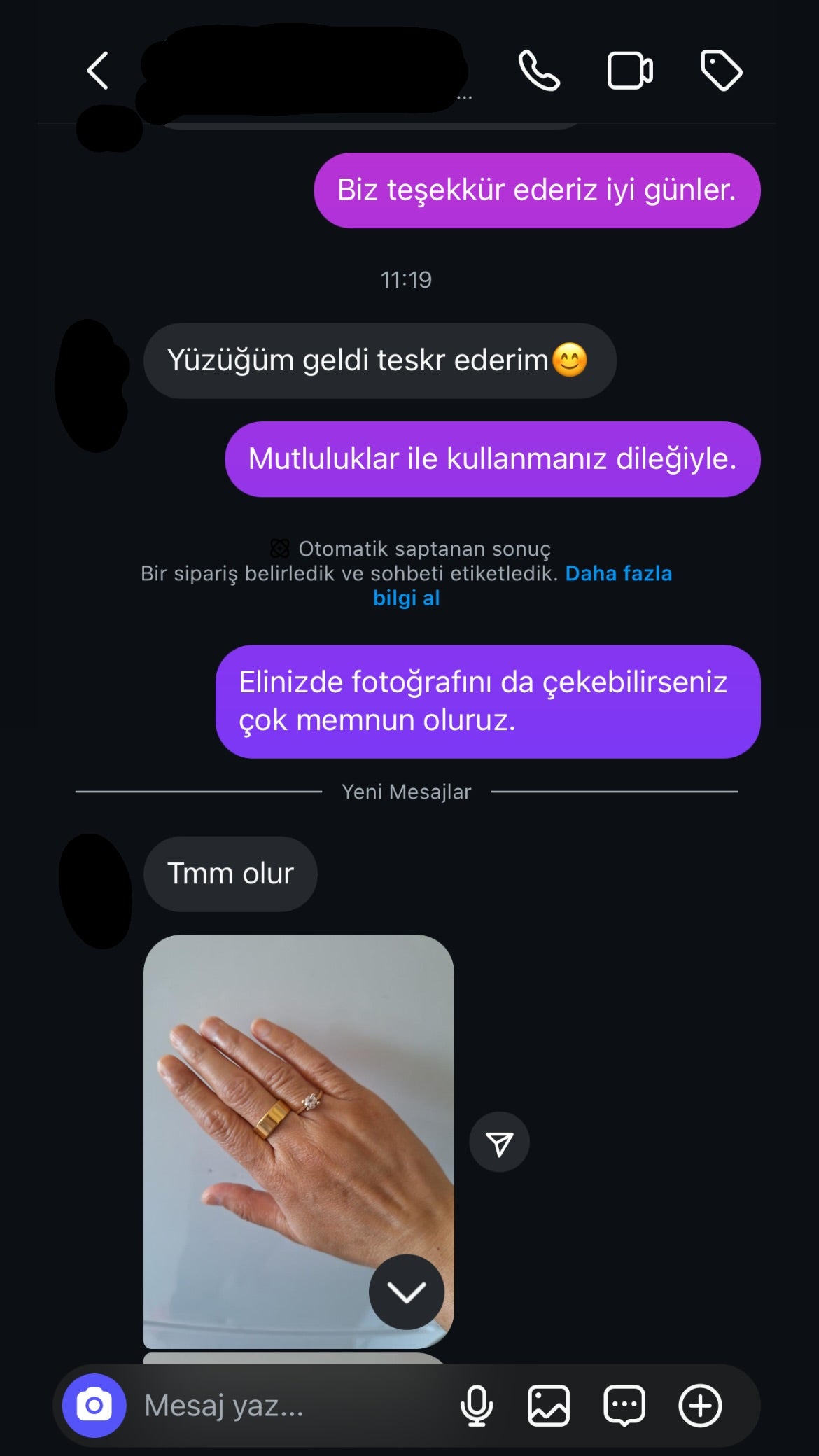Viewport: 819px width, 1456px height.
Task: Forward the photo with the share arrow
Action: click(x=499, y=1142)
